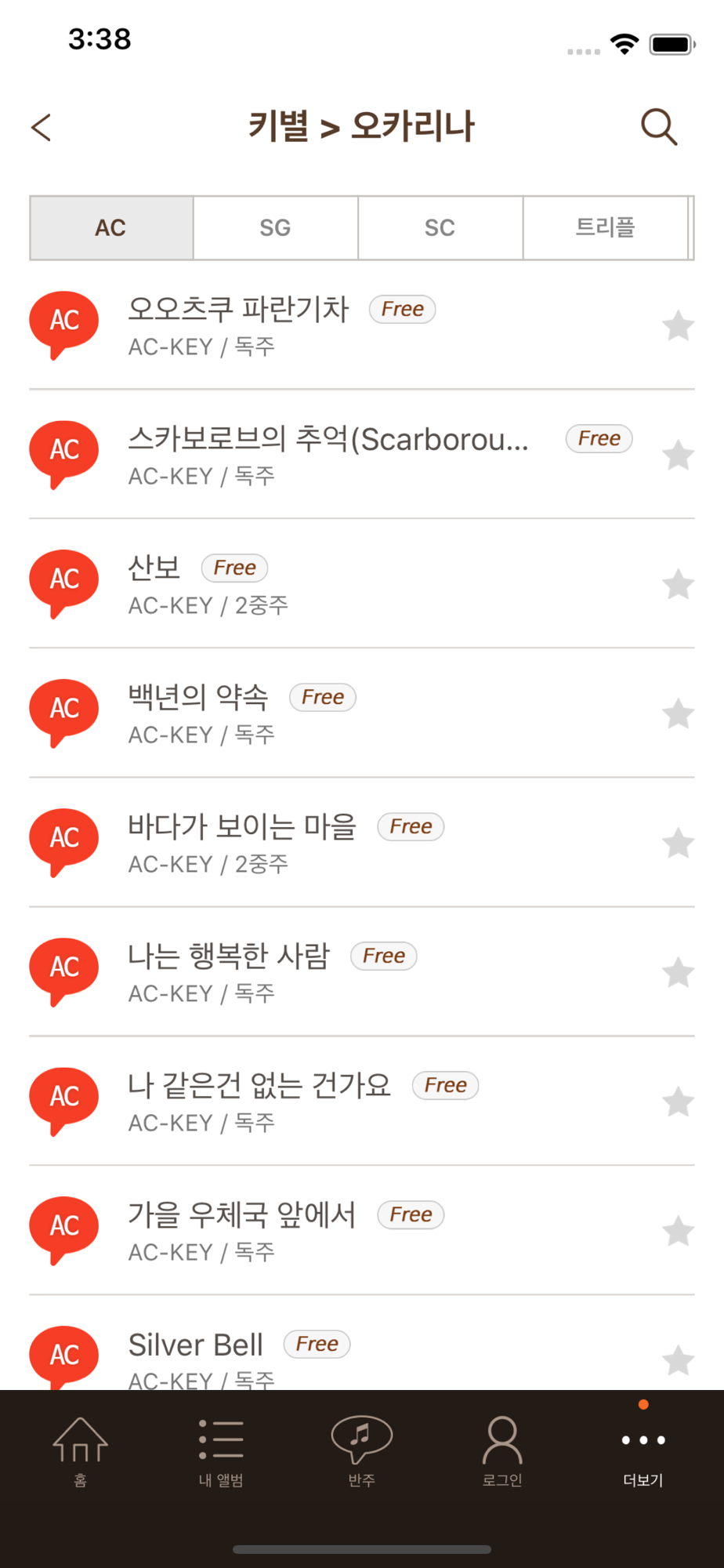This screenshot has height=1568, width=724.
Task: Open the 내 앨범 tab
Action: pos(221,1451)
